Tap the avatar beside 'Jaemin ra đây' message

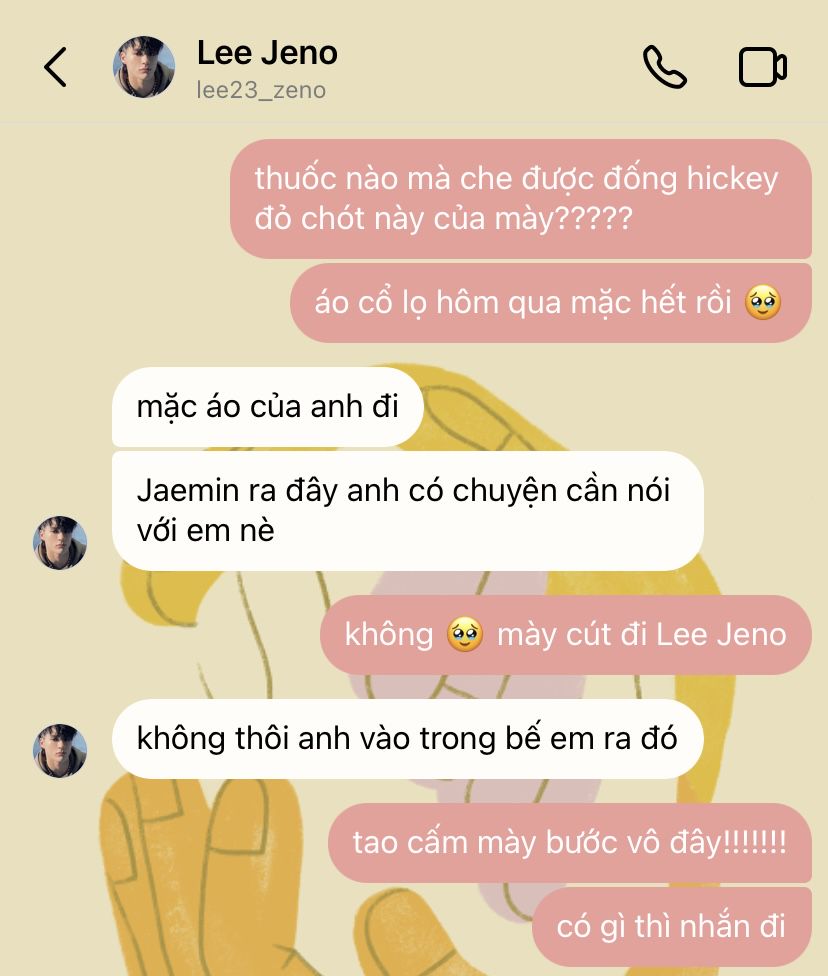point(60,543)
